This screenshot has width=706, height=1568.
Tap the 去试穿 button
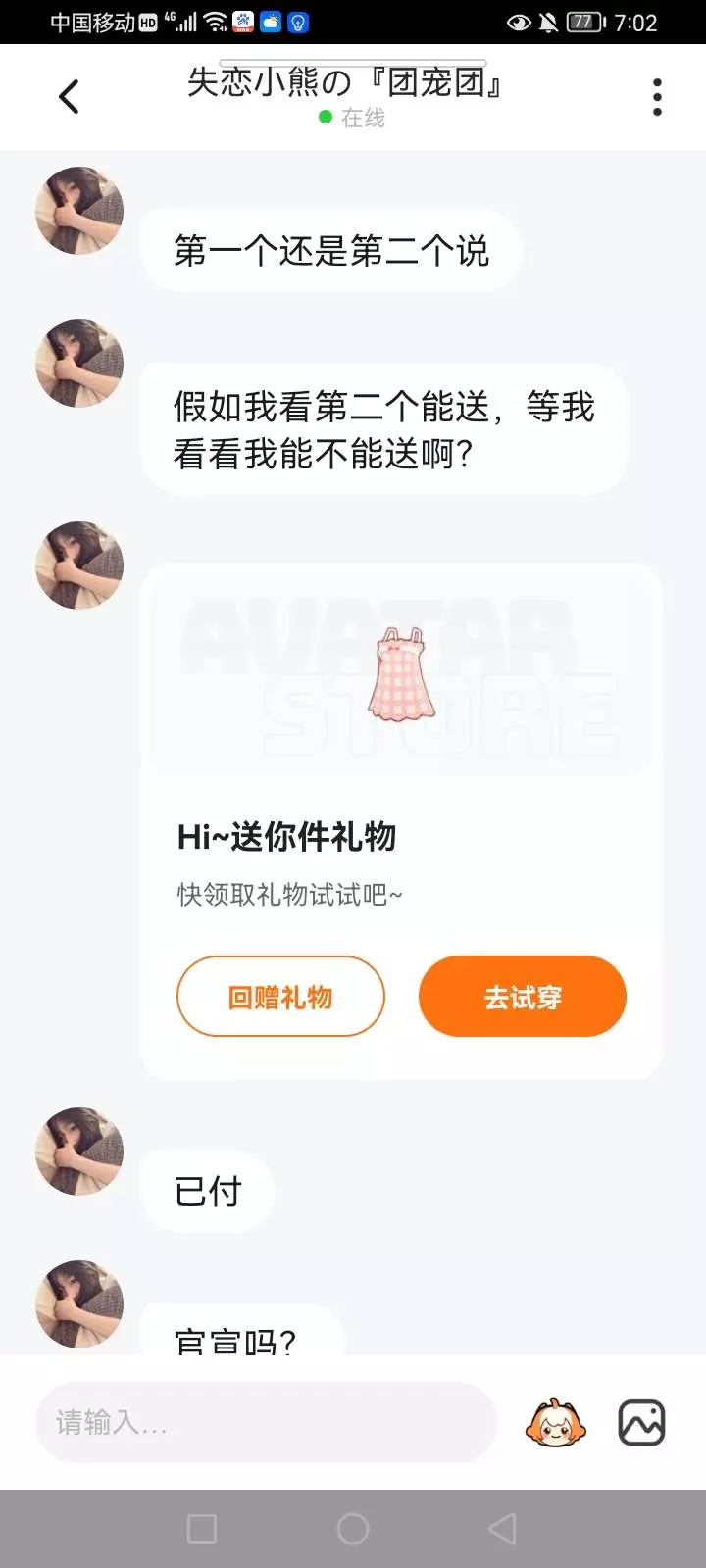coord(522,997)
